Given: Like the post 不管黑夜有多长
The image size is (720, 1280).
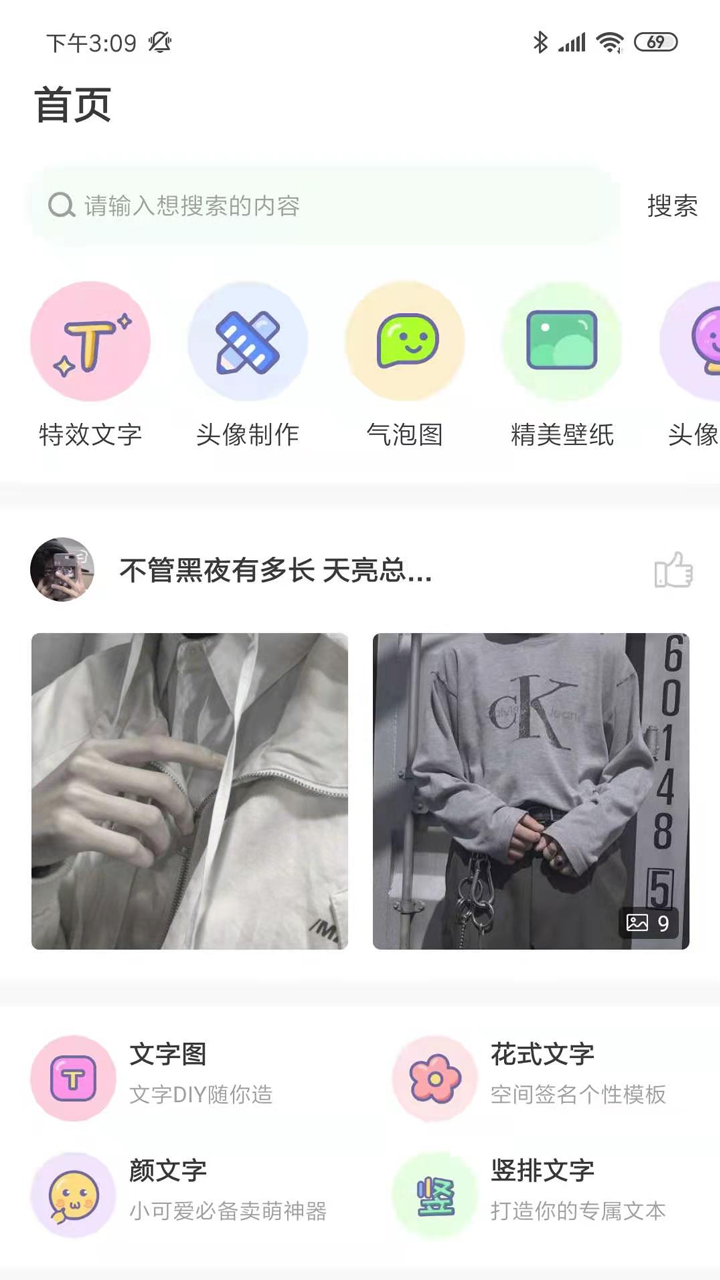Looking at the screenshot, I should pyautogui.click(x=673, y=570).
